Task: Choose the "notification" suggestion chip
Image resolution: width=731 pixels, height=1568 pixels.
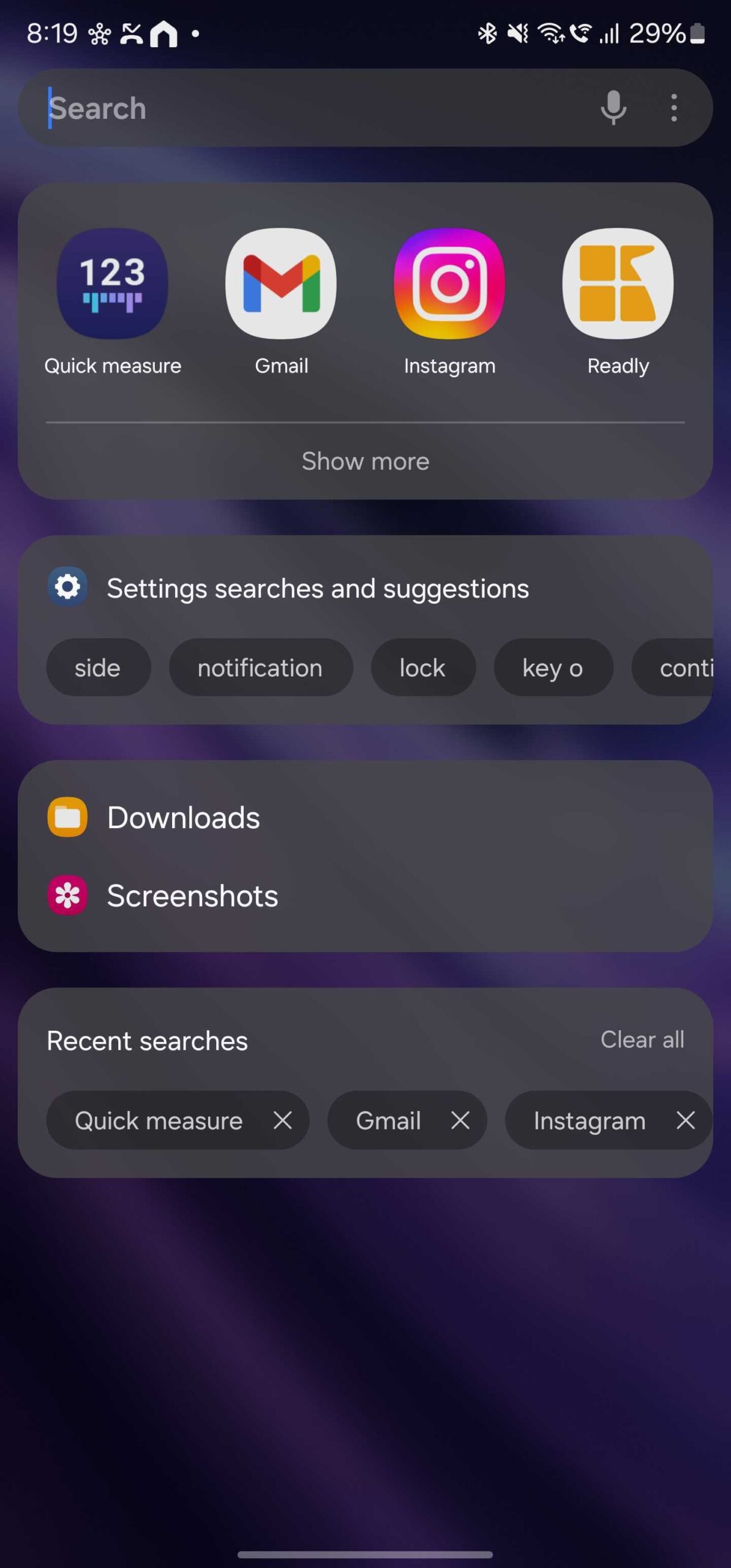Action: (x=260, y=668)
